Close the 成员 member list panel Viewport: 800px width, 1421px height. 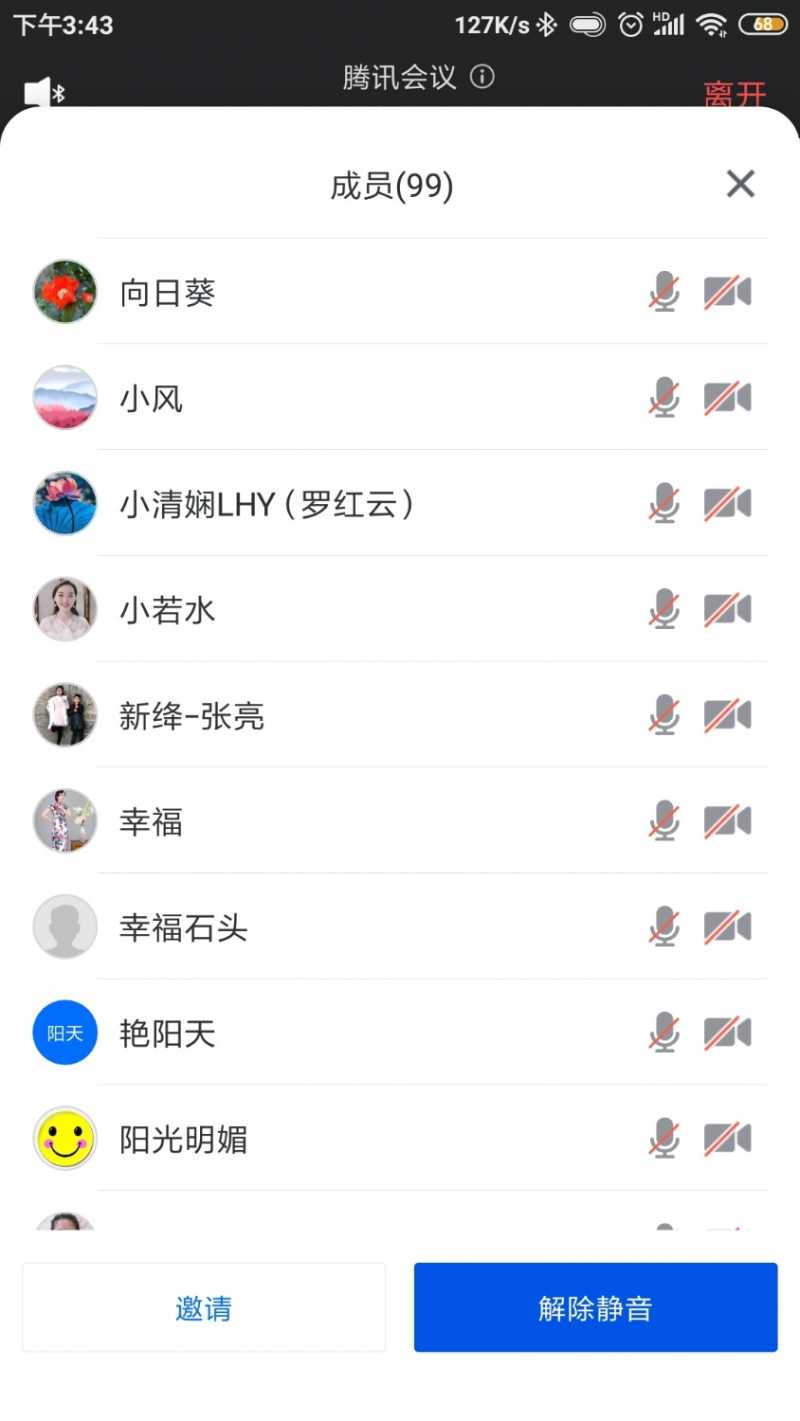pos(740,184)
